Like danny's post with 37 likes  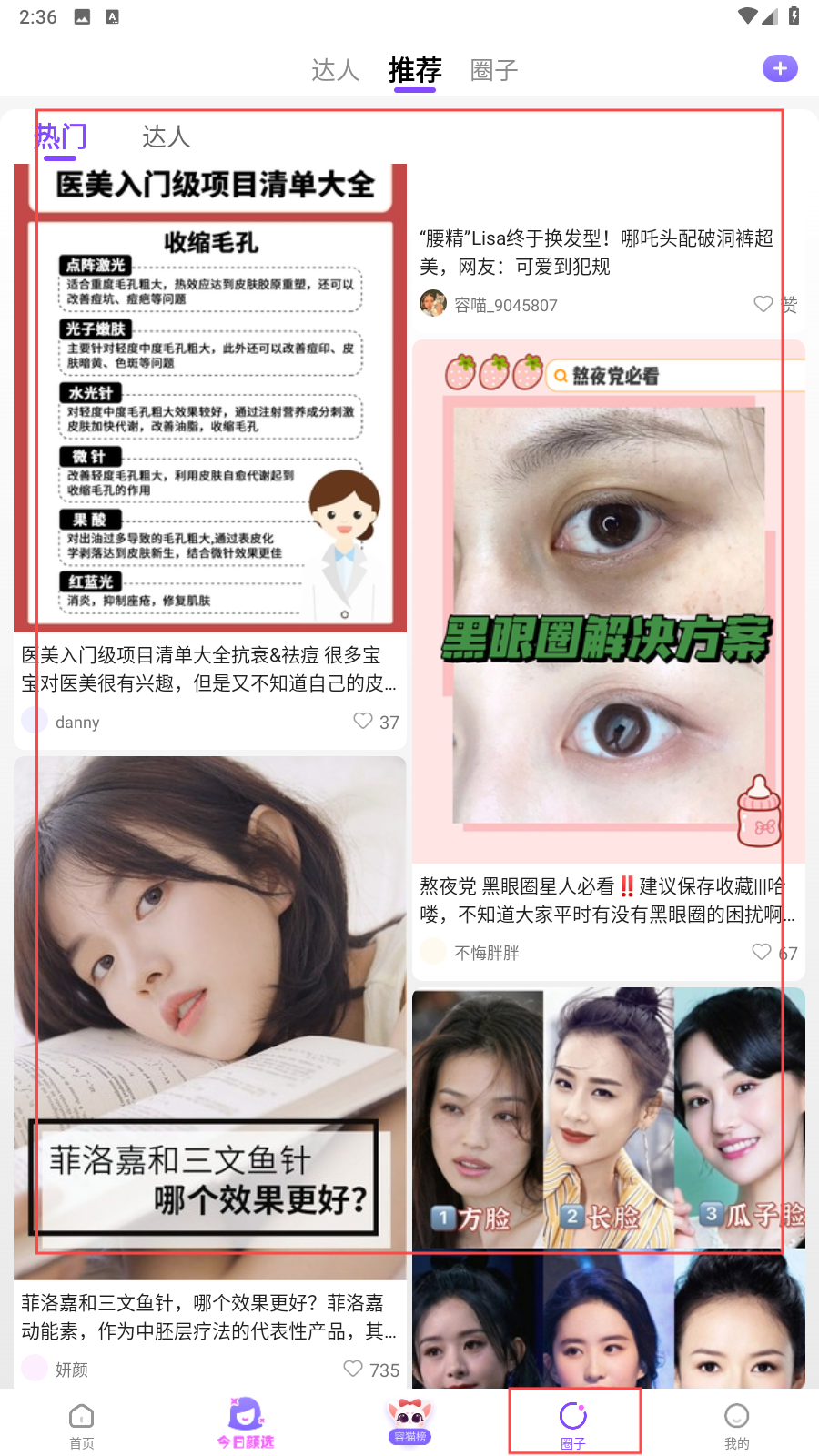(x=363, y=721)
